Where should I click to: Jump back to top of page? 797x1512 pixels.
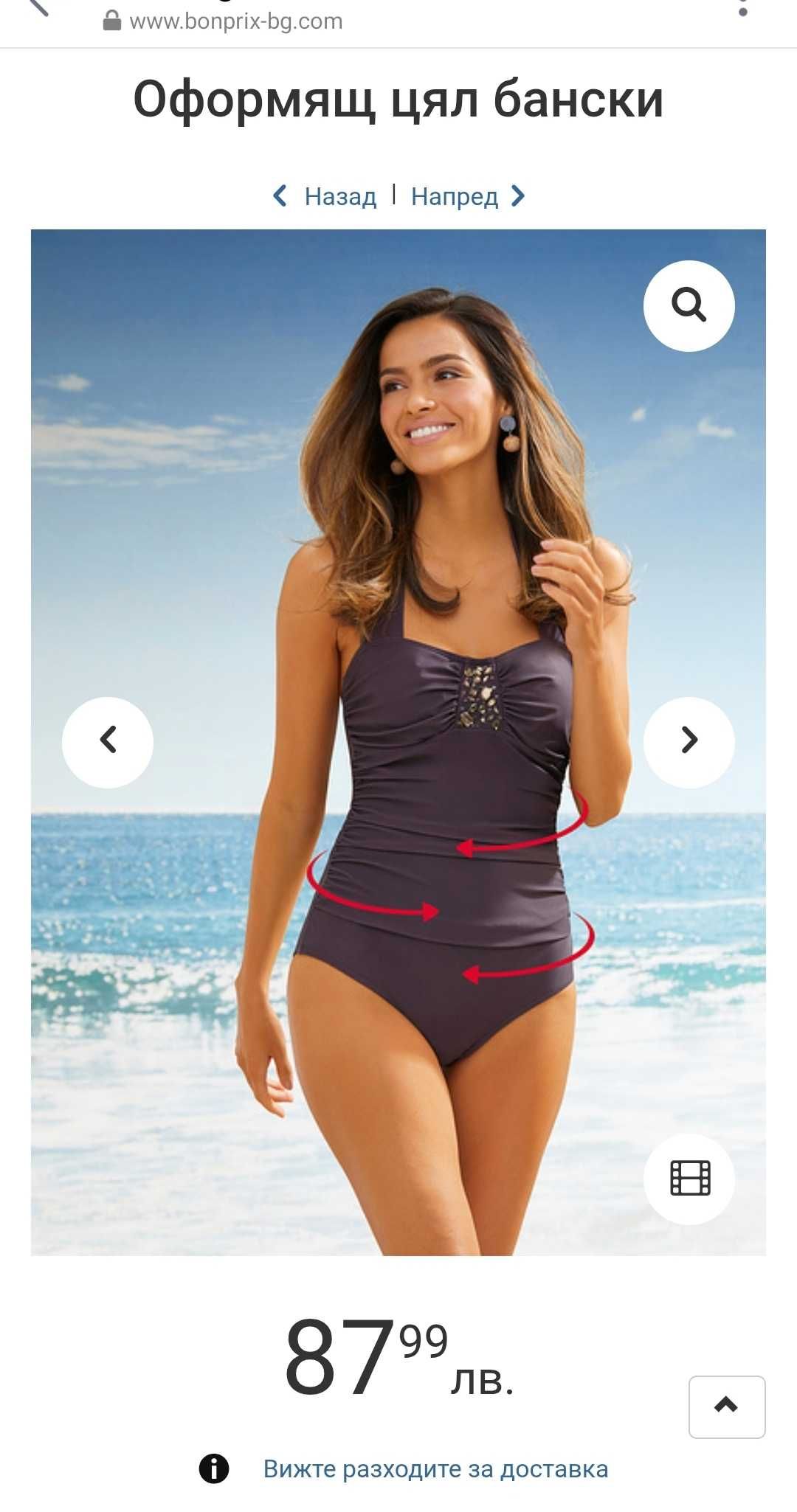pos(726,1406)
